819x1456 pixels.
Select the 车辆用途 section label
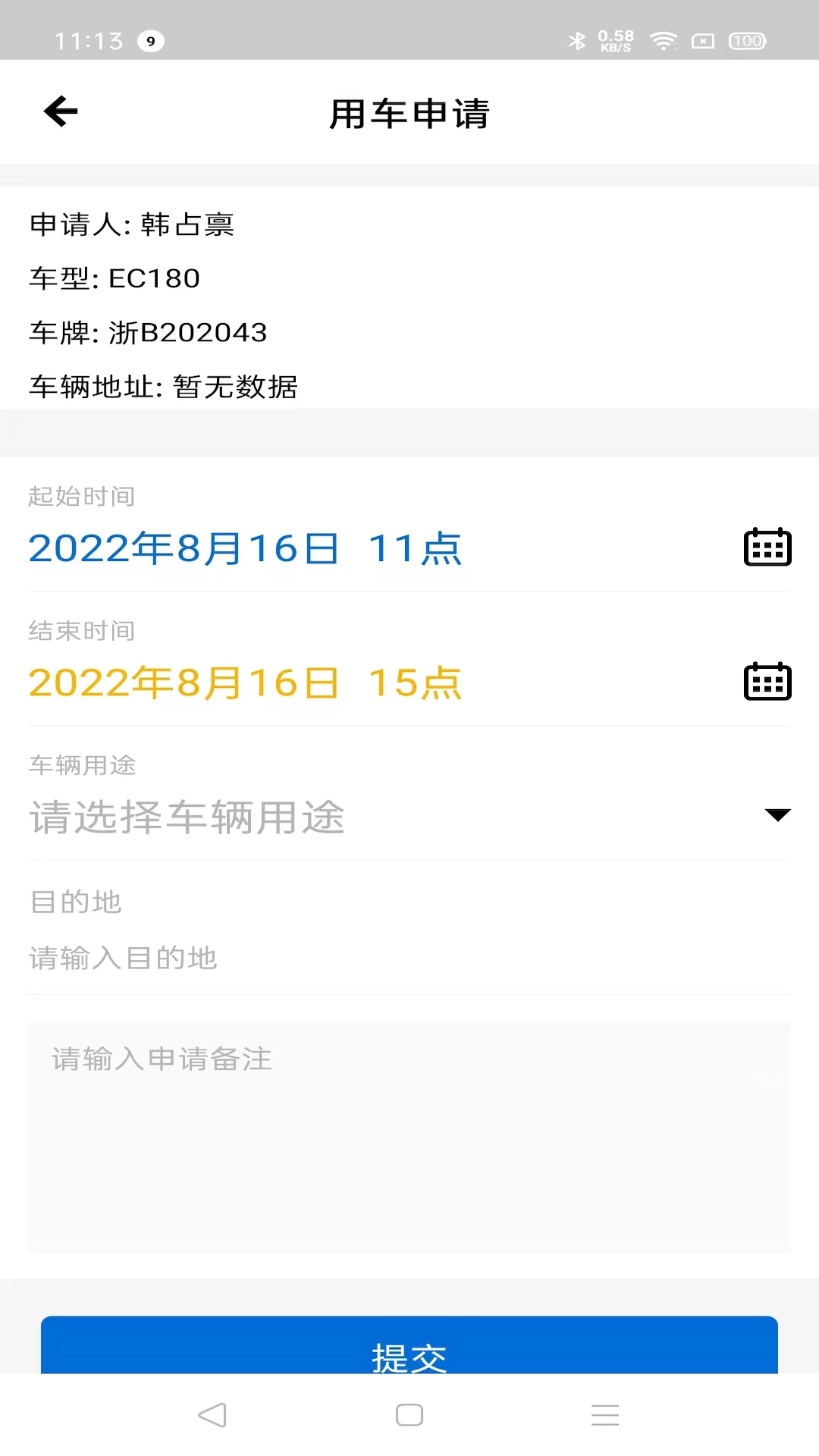pyautogui.click(x=82, y=766)
